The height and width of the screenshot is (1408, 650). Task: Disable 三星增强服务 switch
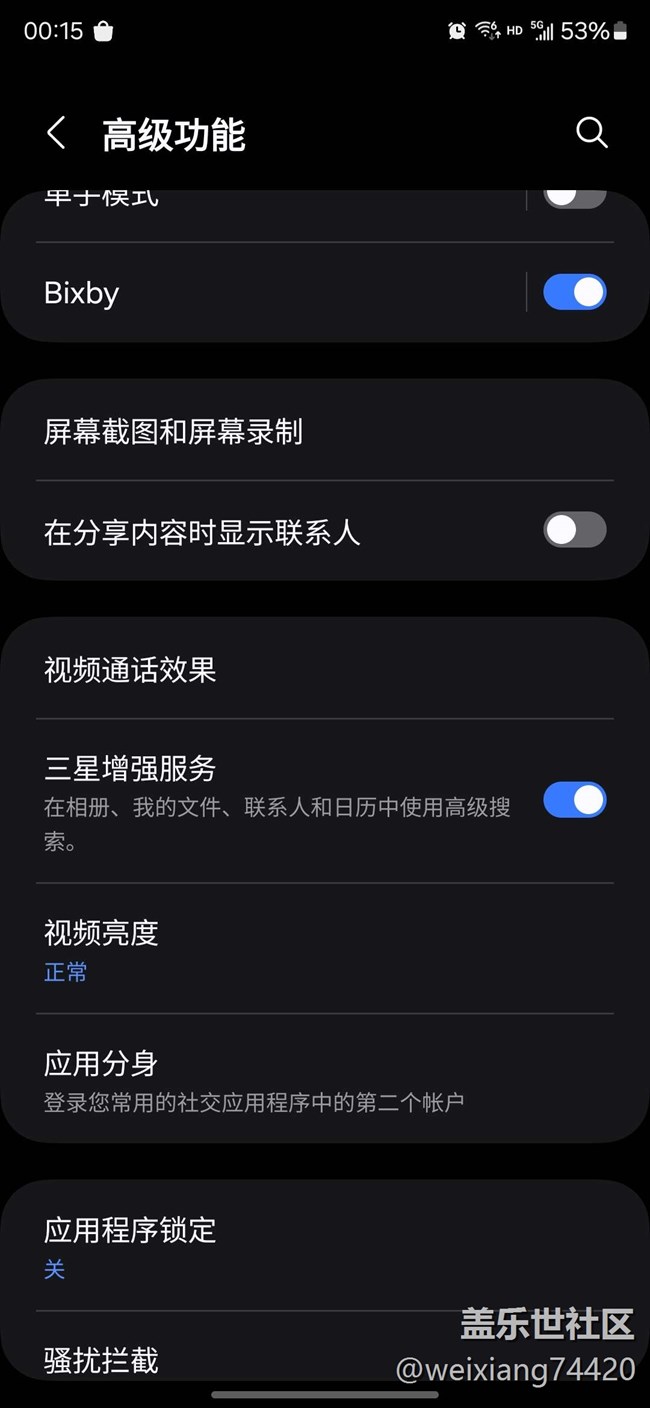tap(574, 800)
